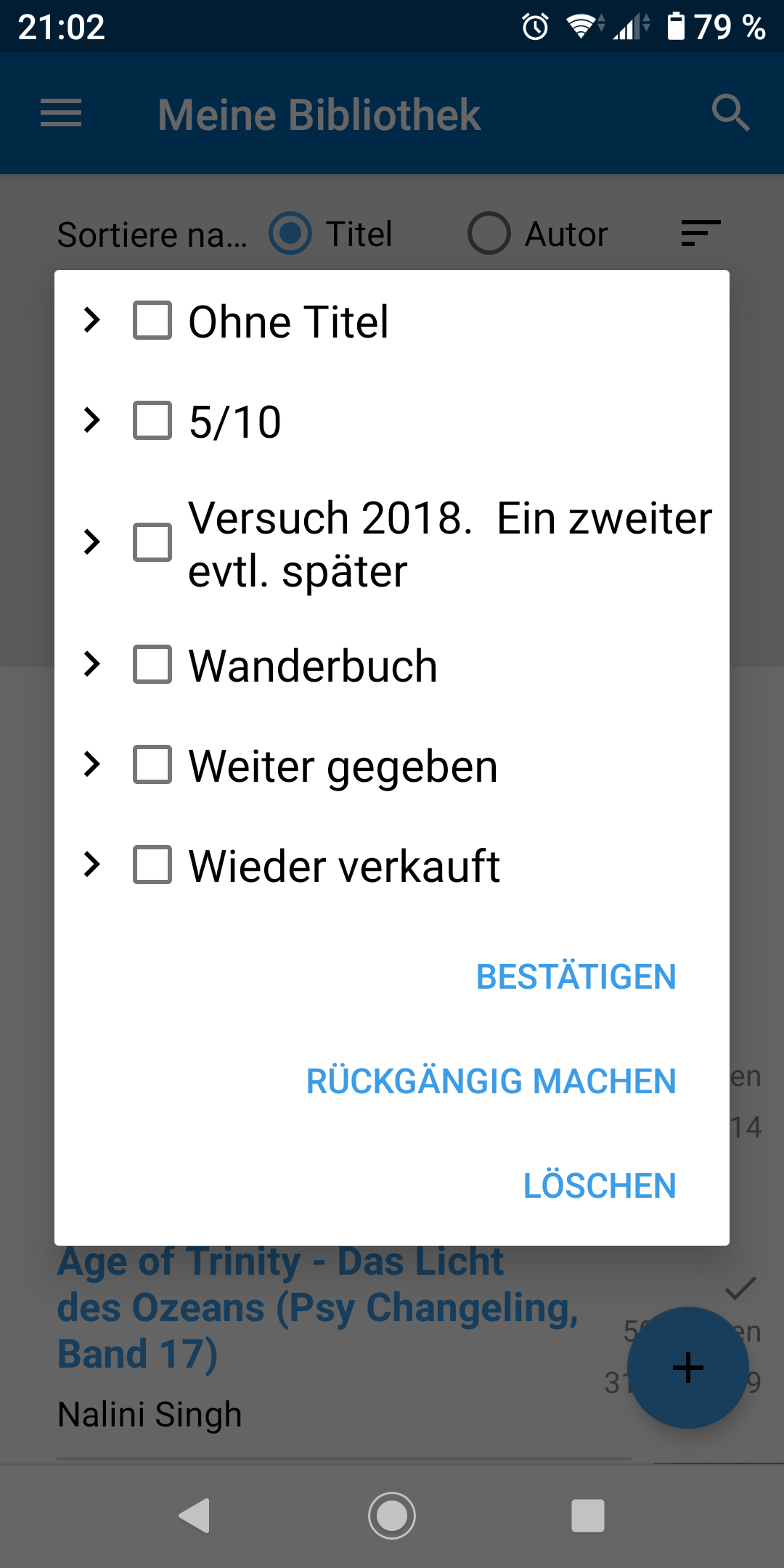This screenshot has height=1568, width=784.
Task: Confirm with the BESTÄTIGEN button
Action: 576,977
